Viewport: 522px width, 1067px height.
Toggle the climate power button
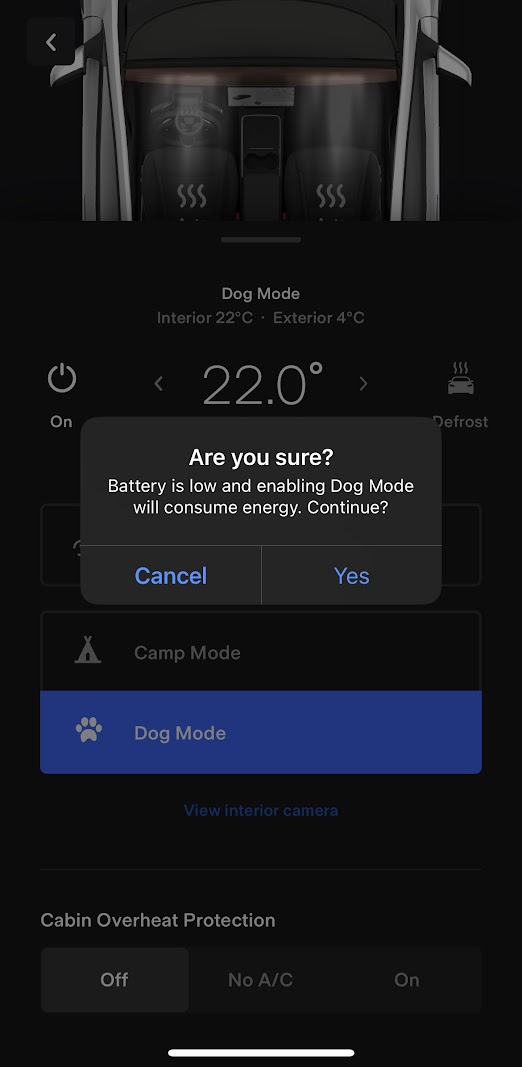[61, 378]
